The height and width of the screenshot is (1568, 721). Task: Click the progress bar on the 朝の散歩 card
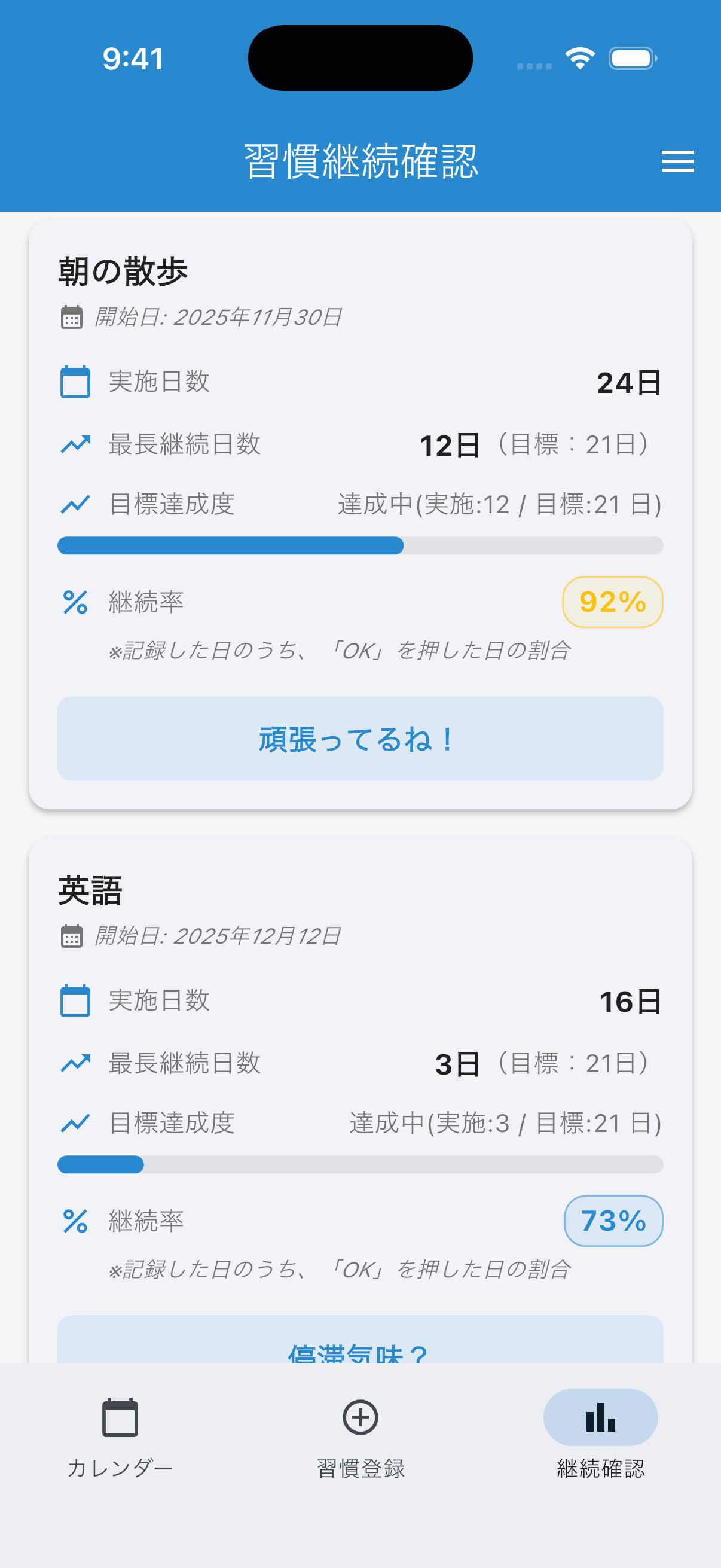(359, 546)
